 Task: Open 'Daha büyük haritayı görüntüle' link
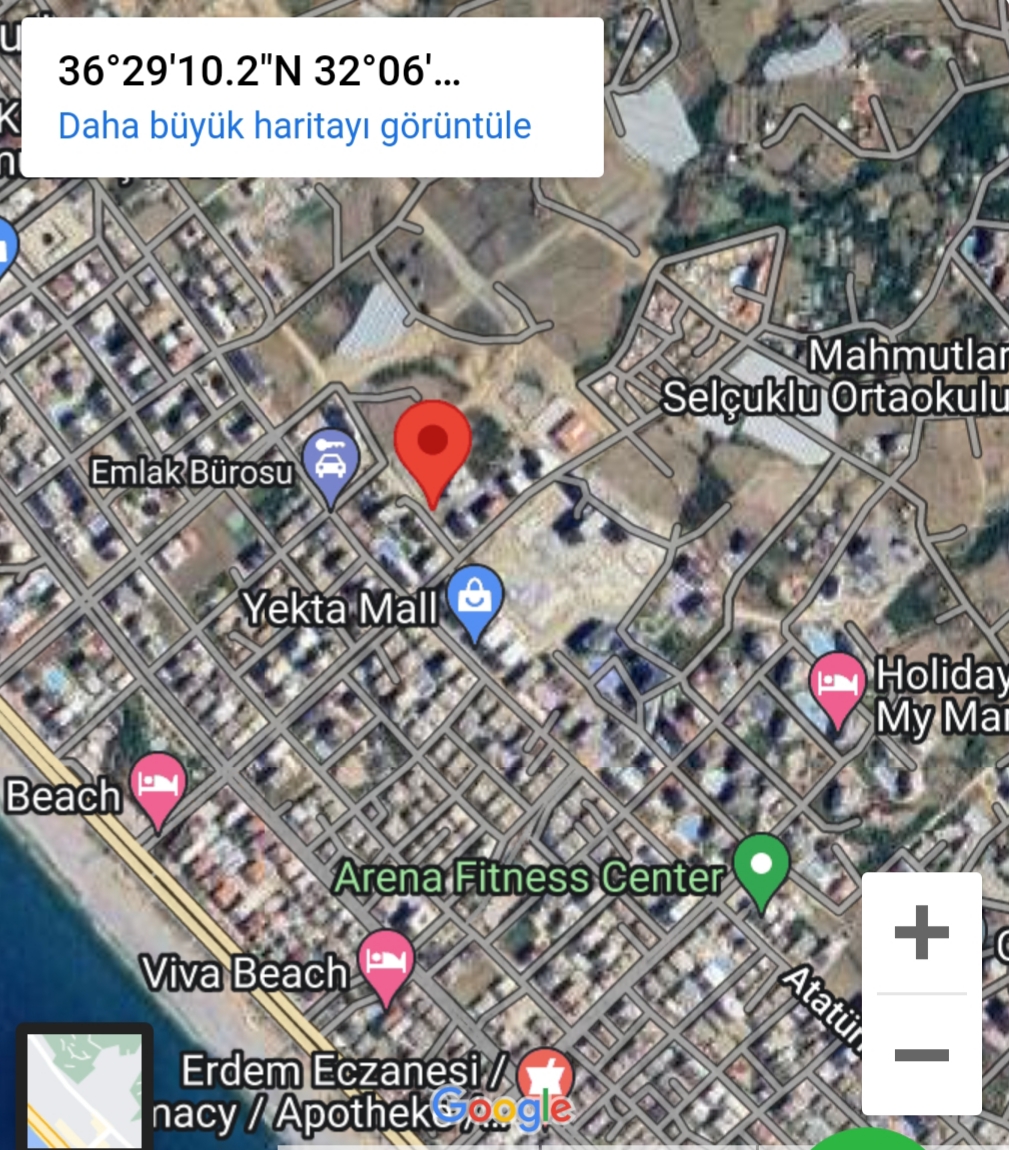click(x=294, y=126)
